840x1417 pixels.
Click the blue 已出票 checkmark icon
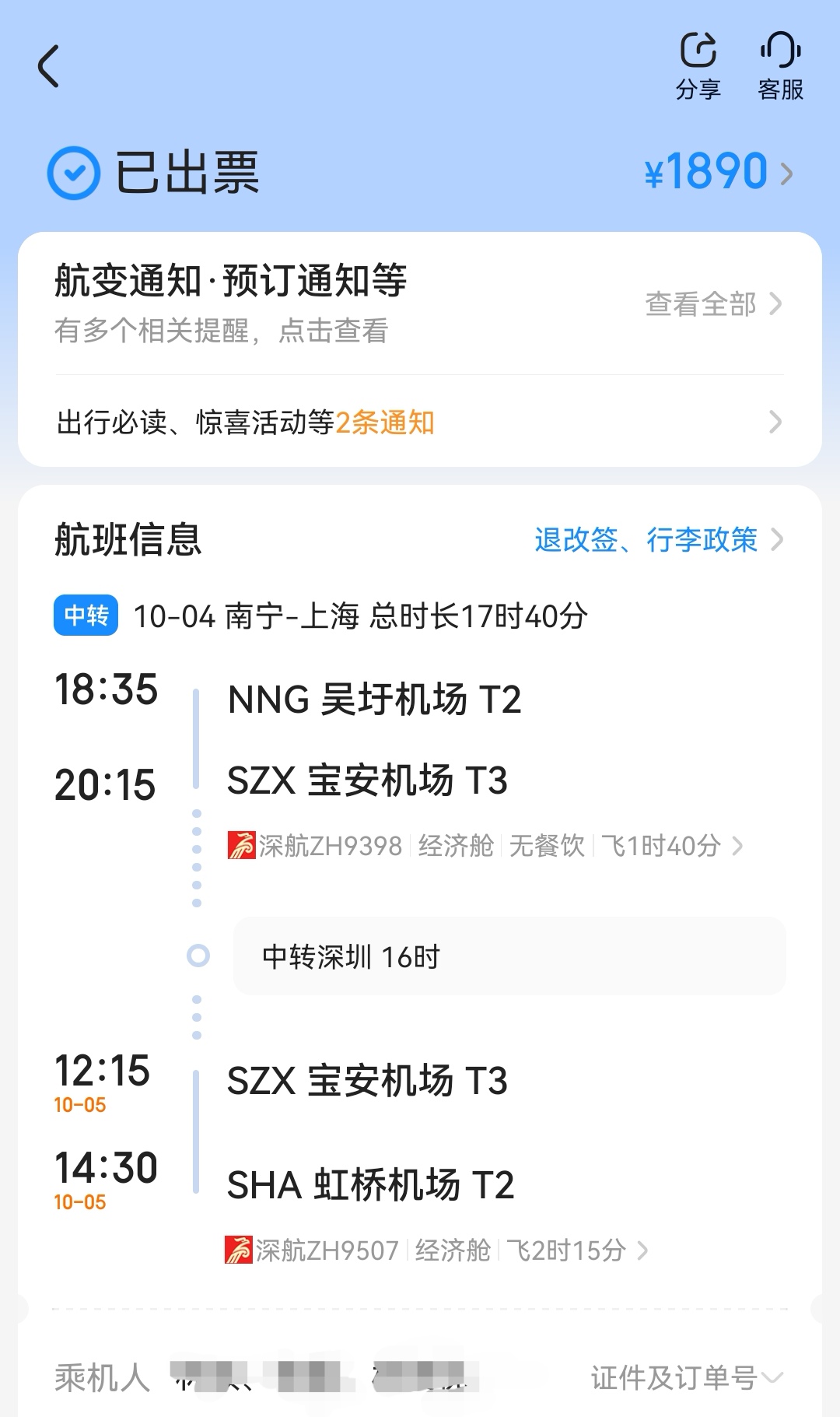click(73, 171)
